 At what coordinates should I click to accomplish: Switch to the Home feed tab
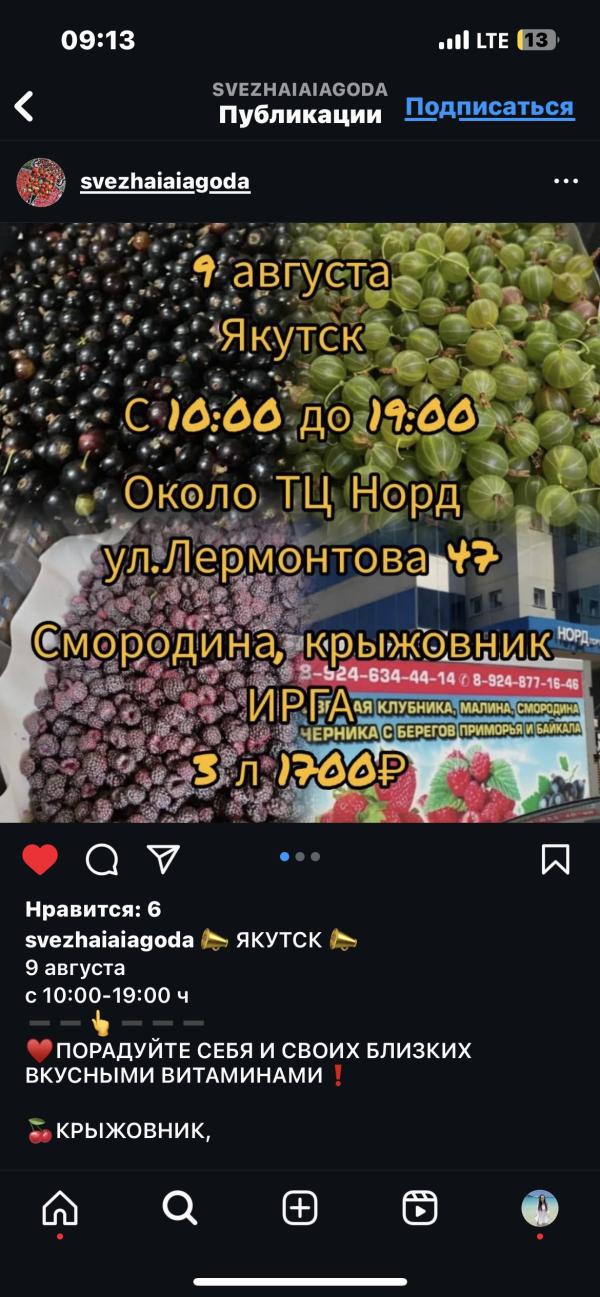[60, 1208]
